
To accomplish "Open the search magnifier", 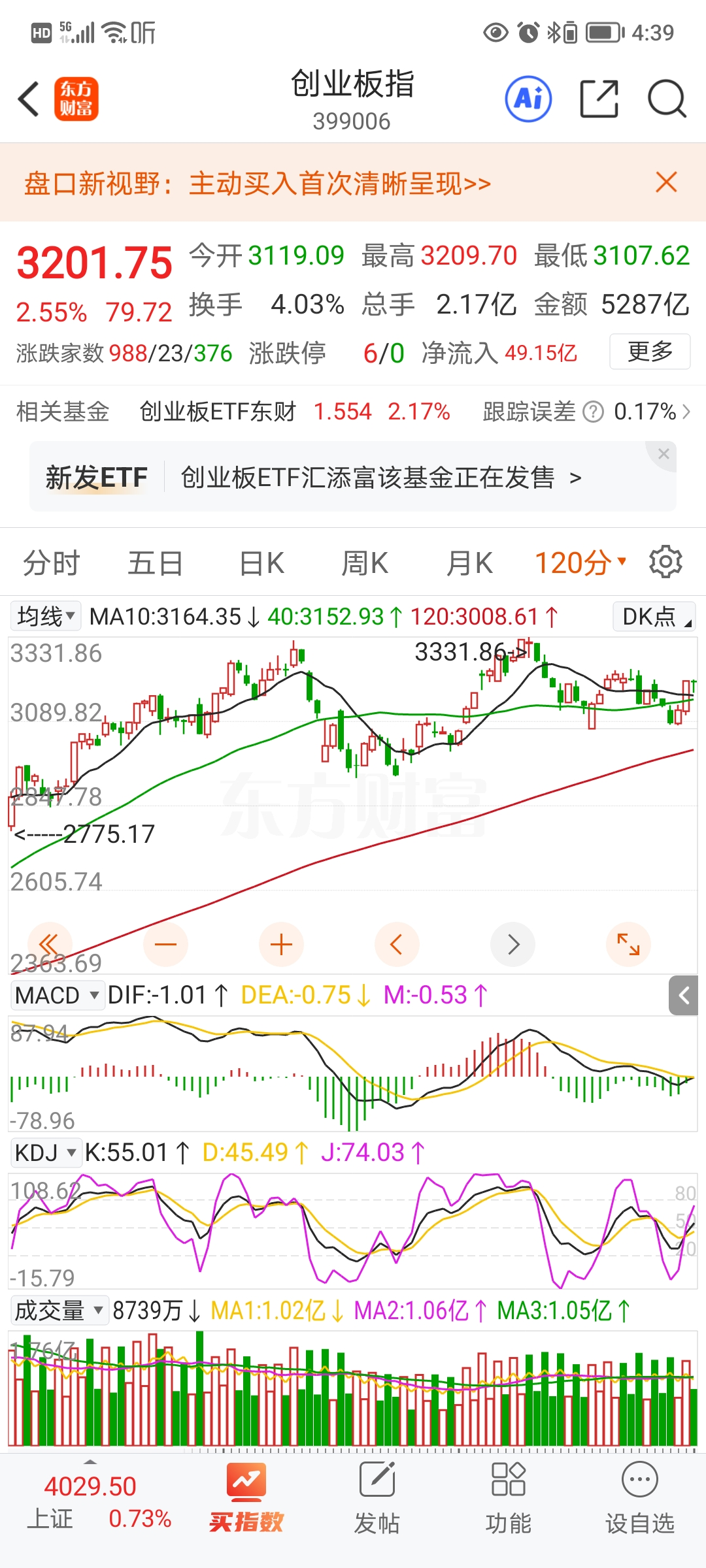I will click(x=666, y=99).
